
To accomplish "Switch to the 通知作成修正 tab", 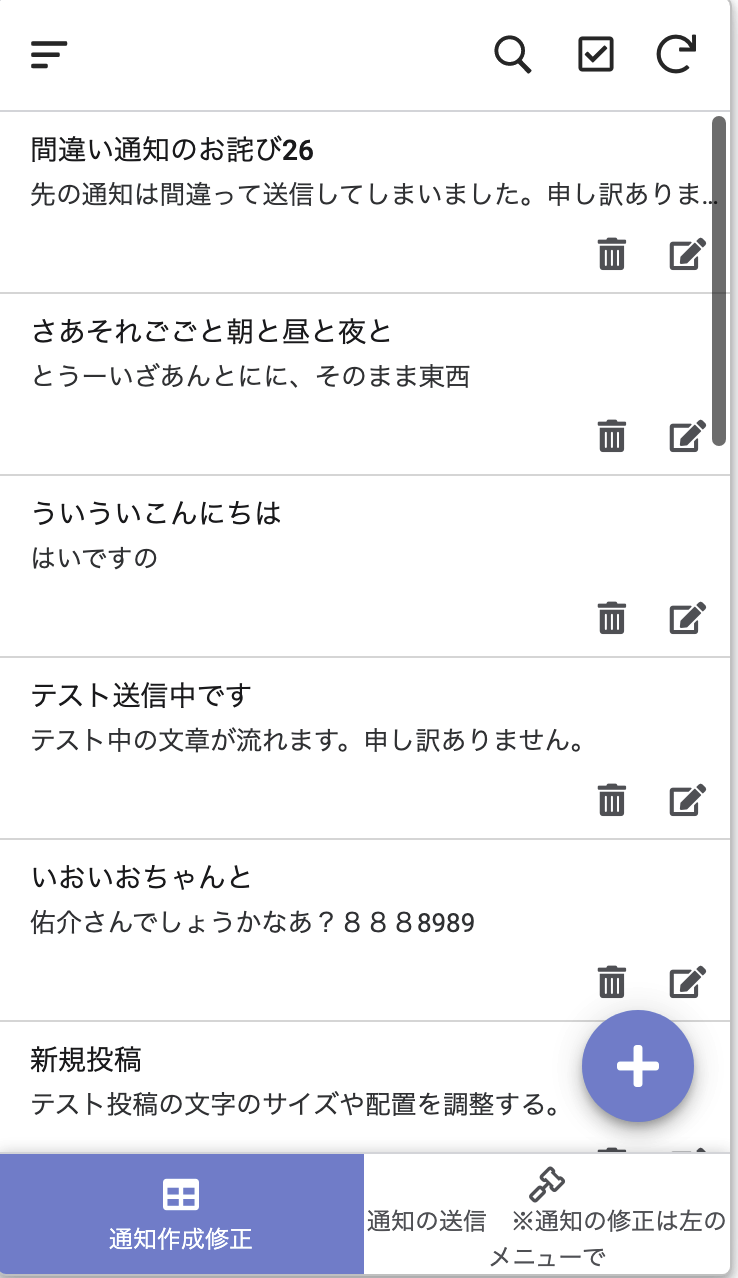I will pyautogui.click(x=181, y=1214).
